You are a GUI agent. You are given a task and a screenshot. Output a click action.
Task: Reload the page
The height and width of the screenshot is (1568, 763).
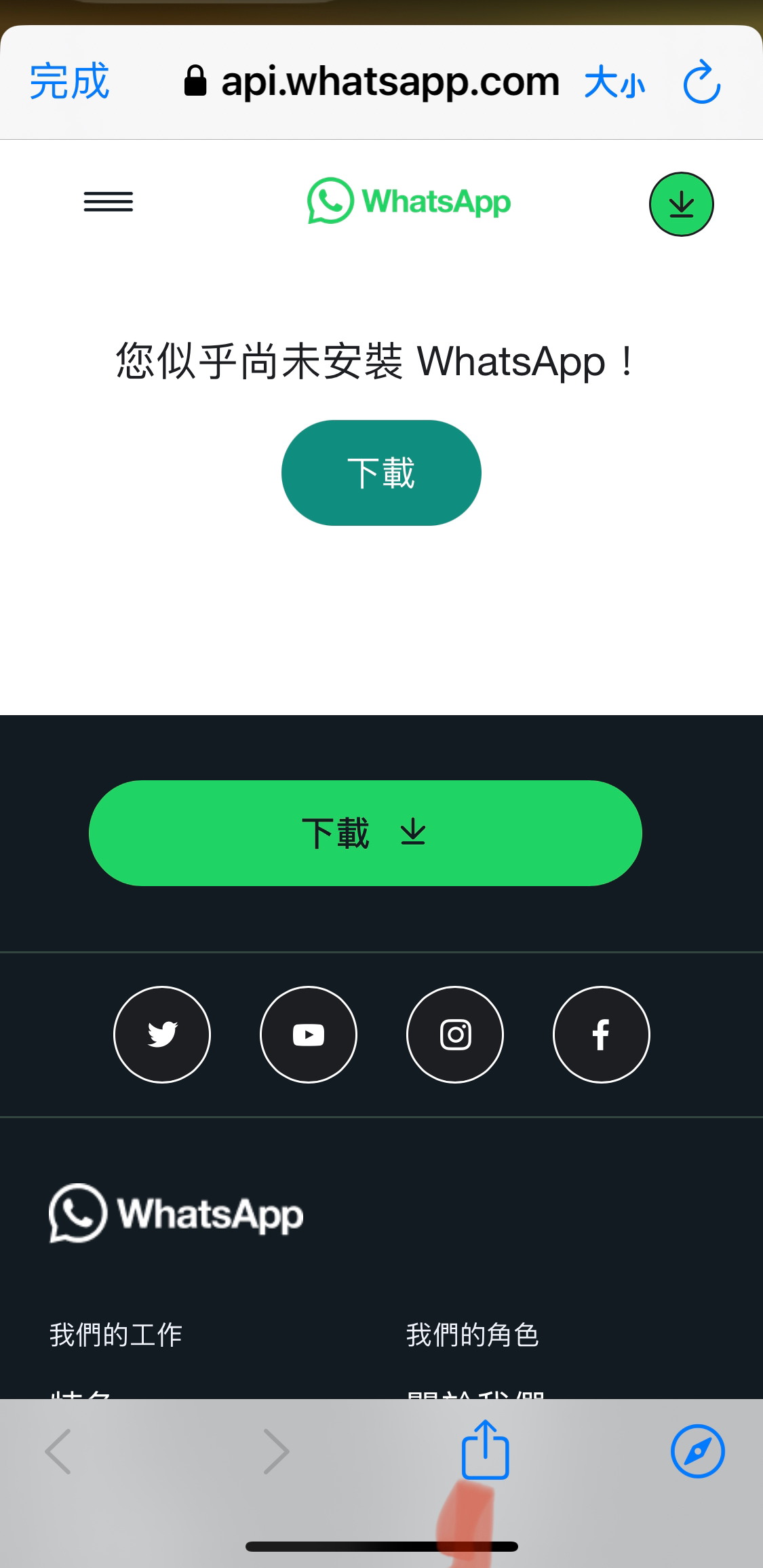tap(701, 81)
